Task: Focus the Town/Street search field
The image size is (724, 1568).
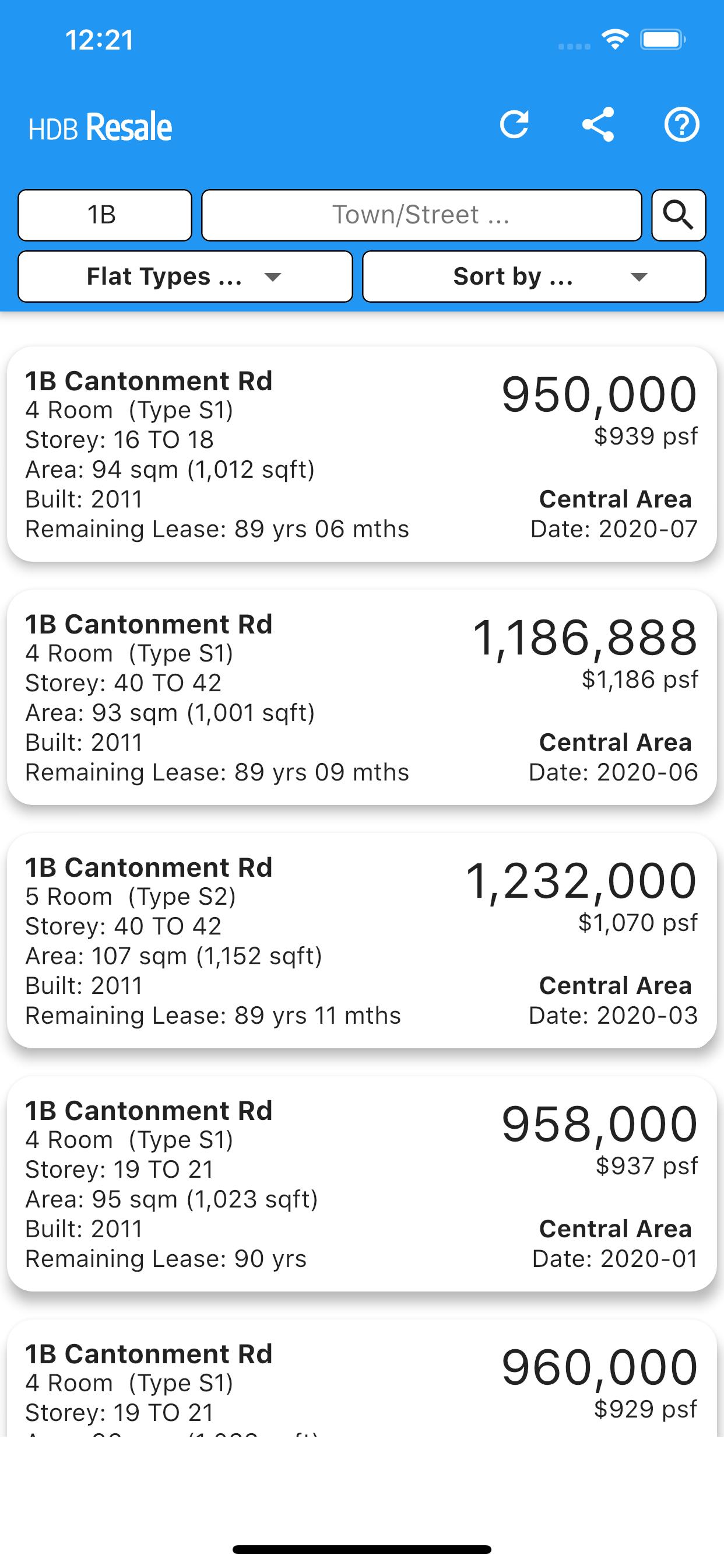Action: pos(421,215)
